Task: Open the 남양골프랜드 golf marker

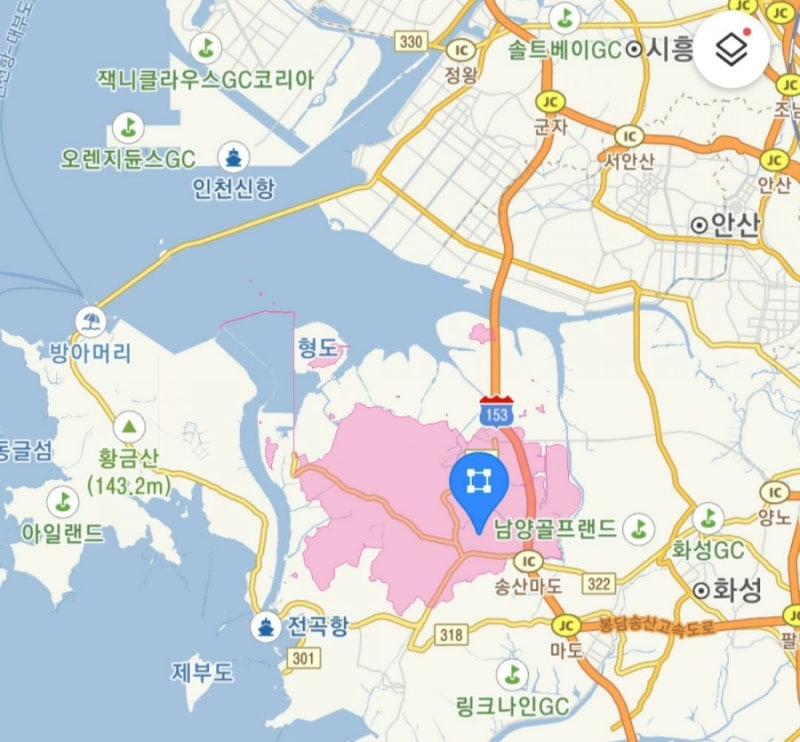Action: pyautogui.click(x=640, y=528)
